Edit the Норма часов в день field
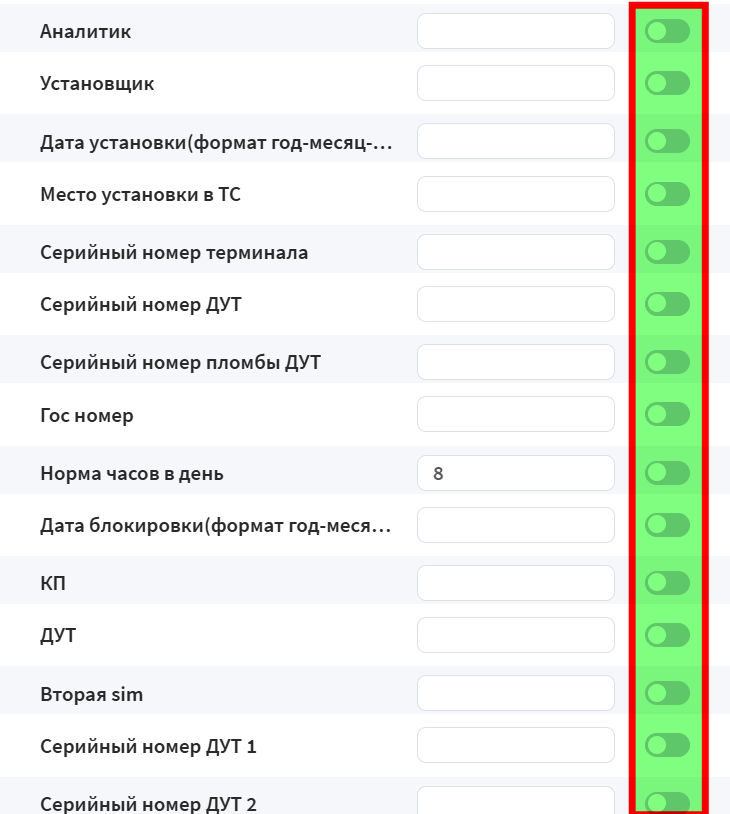This screenshot has height=814, width=730. (515, 473)
